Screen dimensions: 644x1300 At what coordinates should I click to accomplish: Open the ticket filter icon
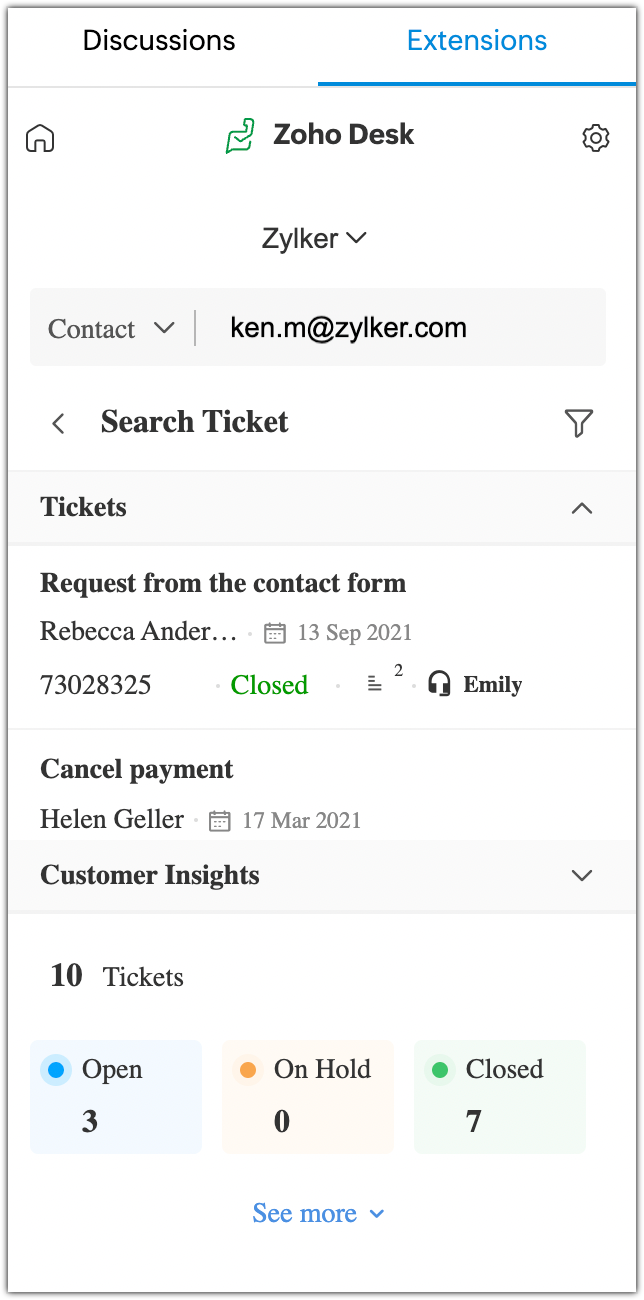point(579,423)
